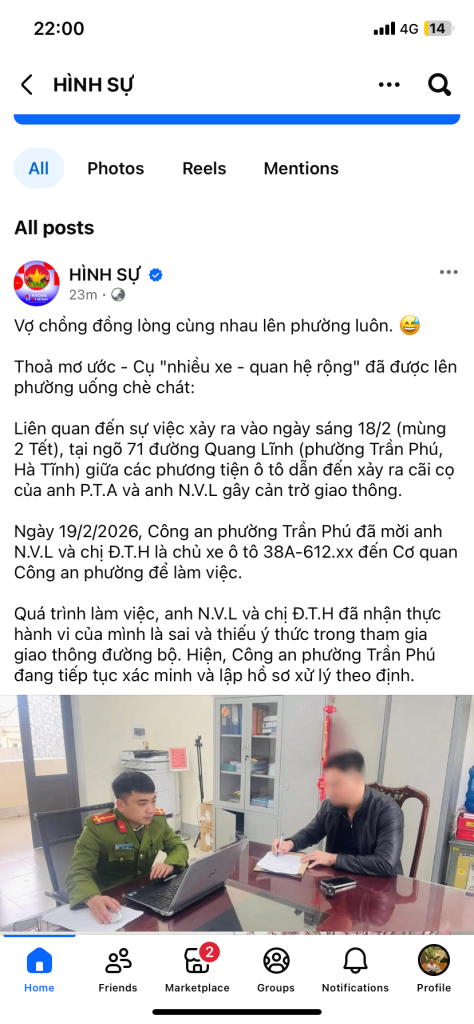This screenshot has height=1024, width=474.
Task: Go back using the top-left arrow
Action: (27, 85)
